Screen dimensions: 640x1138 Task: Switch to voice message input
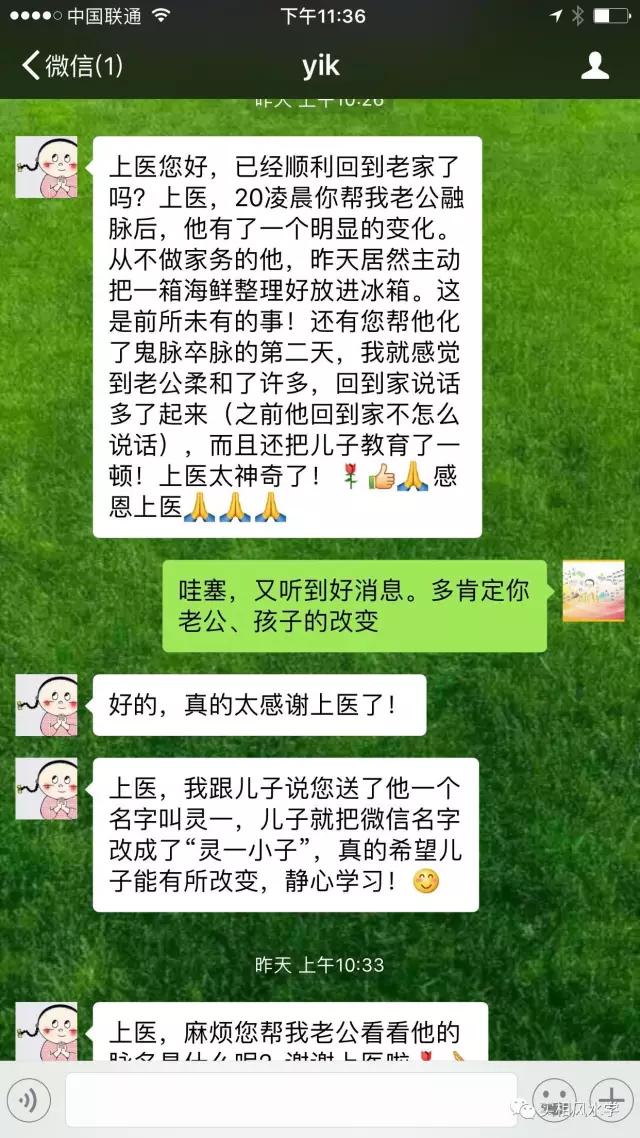click(29, 1101)
